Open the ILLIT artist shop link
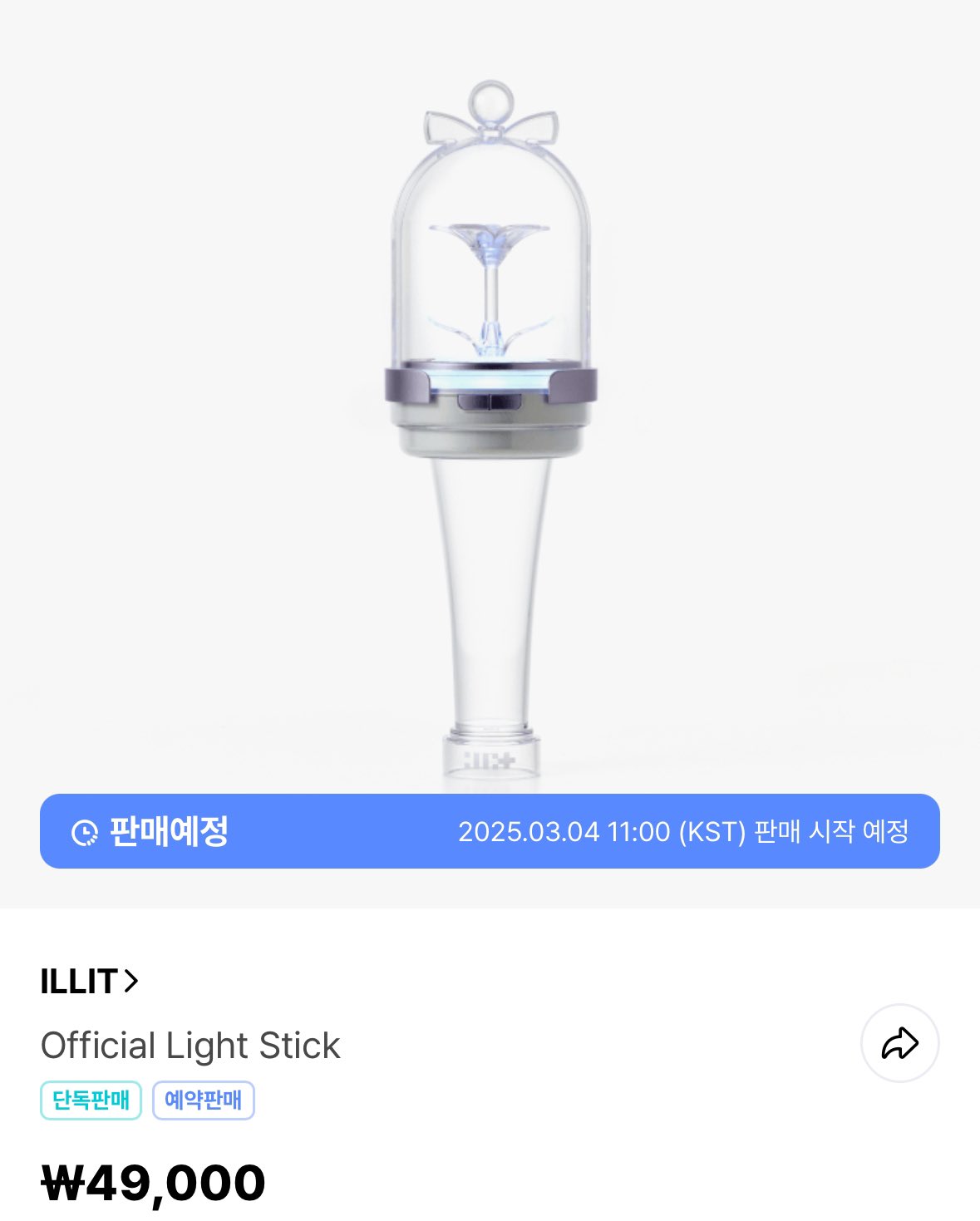 [x=89, y=982]
